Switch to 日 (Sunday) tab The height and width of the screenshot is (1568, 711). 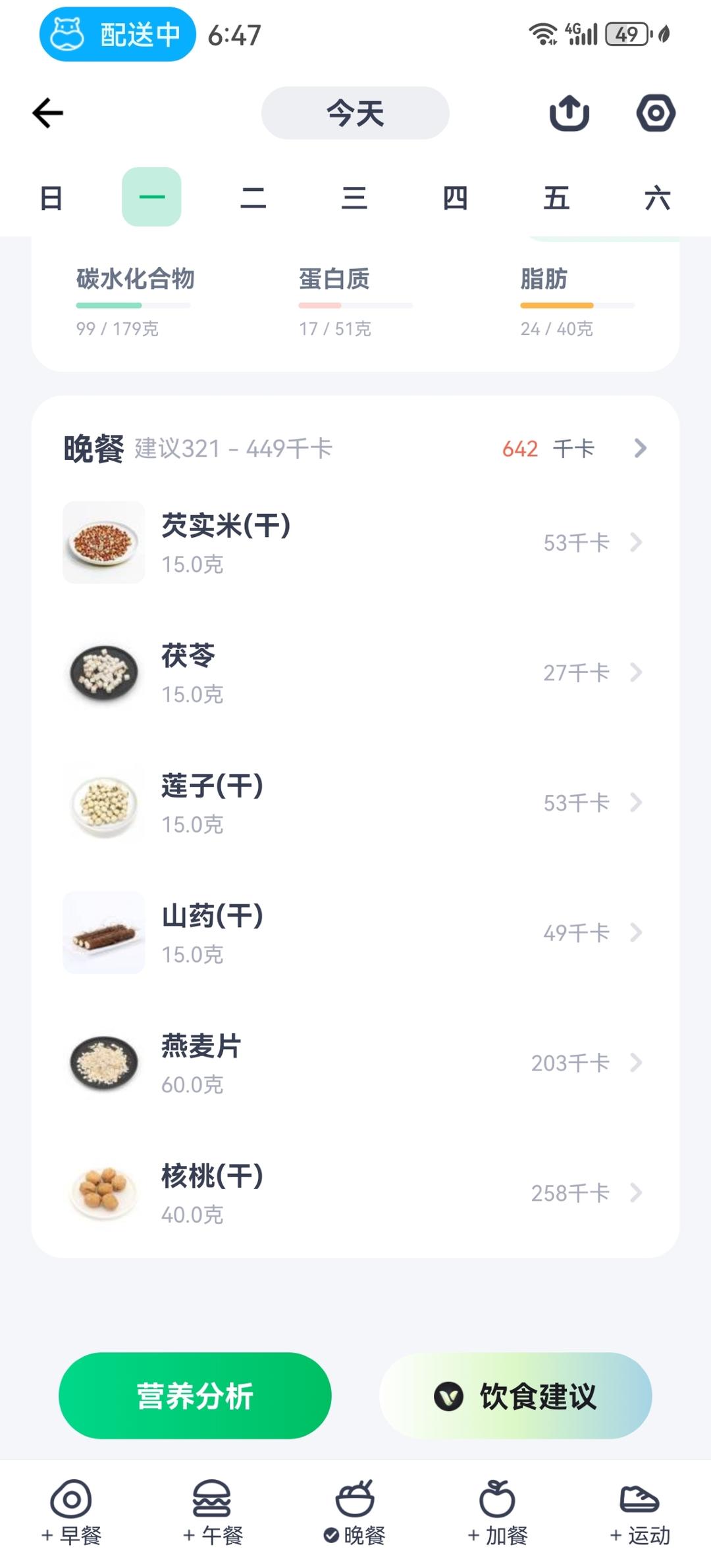pos(51,197)
